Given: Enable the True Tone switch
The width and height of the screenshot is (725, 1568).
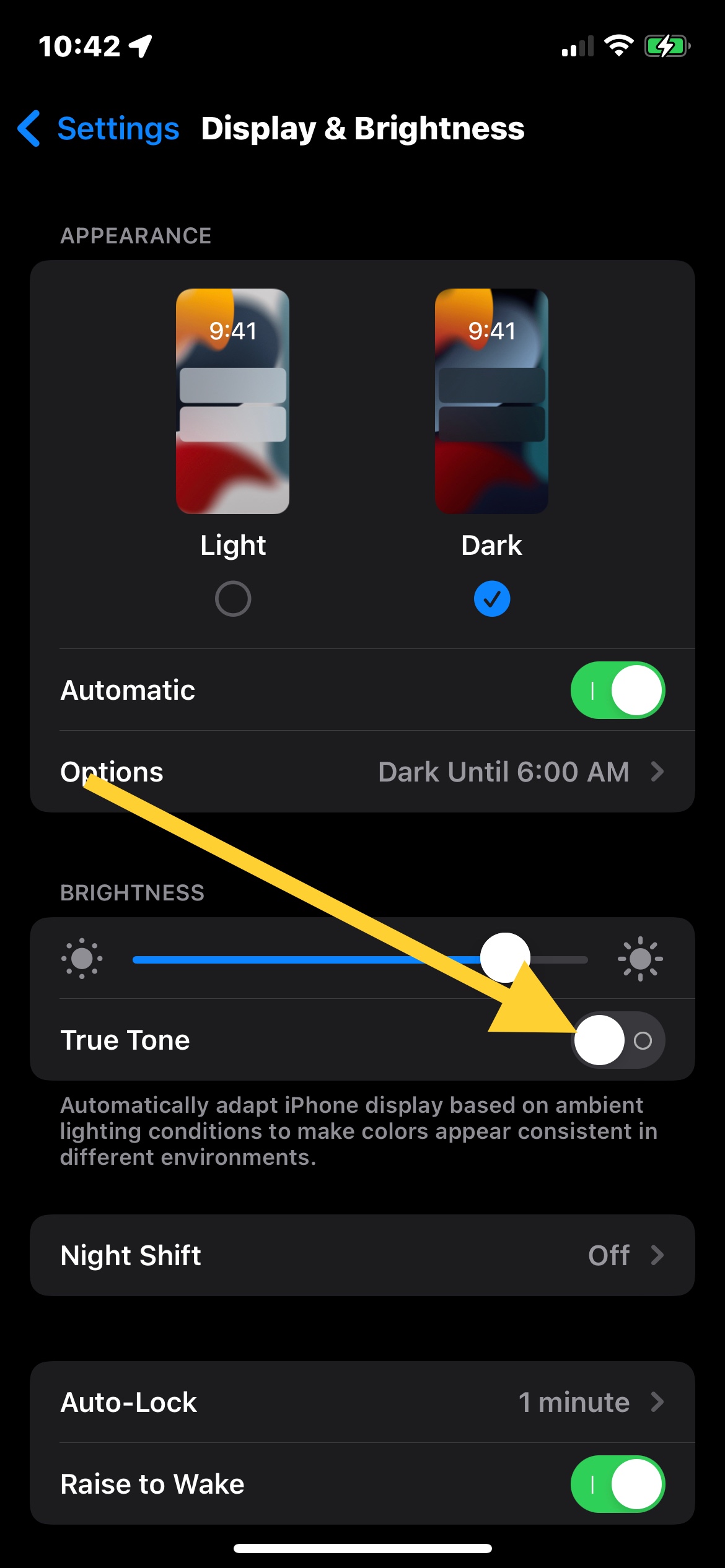Looking at the screenshot, I should (x=618, y=1040).
